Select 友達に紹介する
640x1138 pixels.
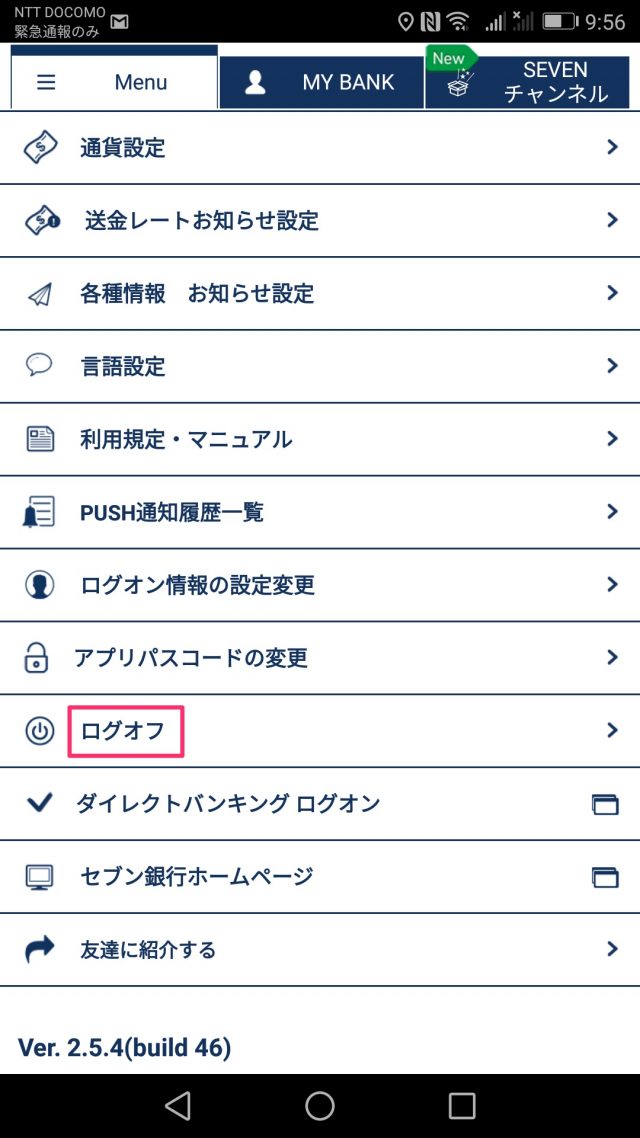320,949
